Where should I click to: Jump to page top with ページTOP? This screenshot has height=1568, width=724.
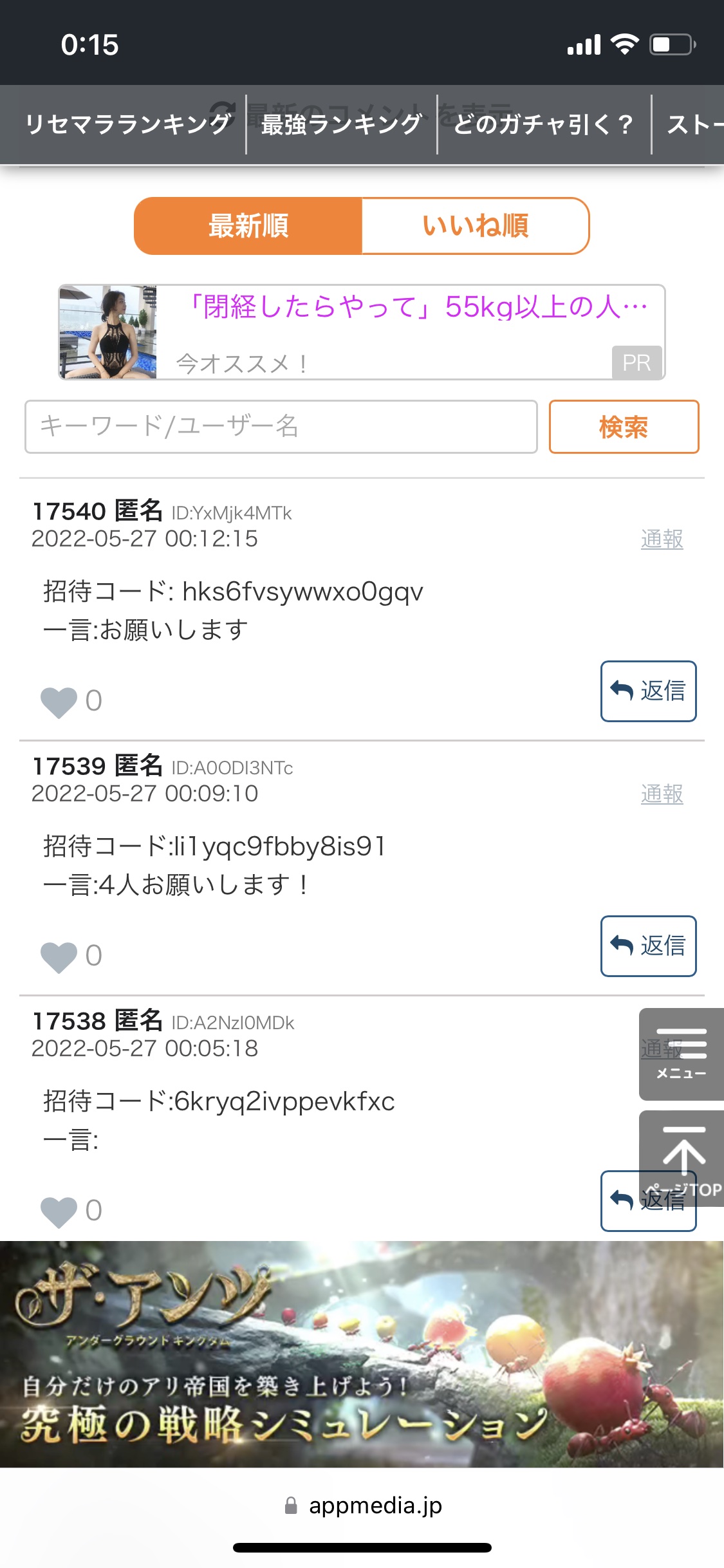(x=683, y=1152)
